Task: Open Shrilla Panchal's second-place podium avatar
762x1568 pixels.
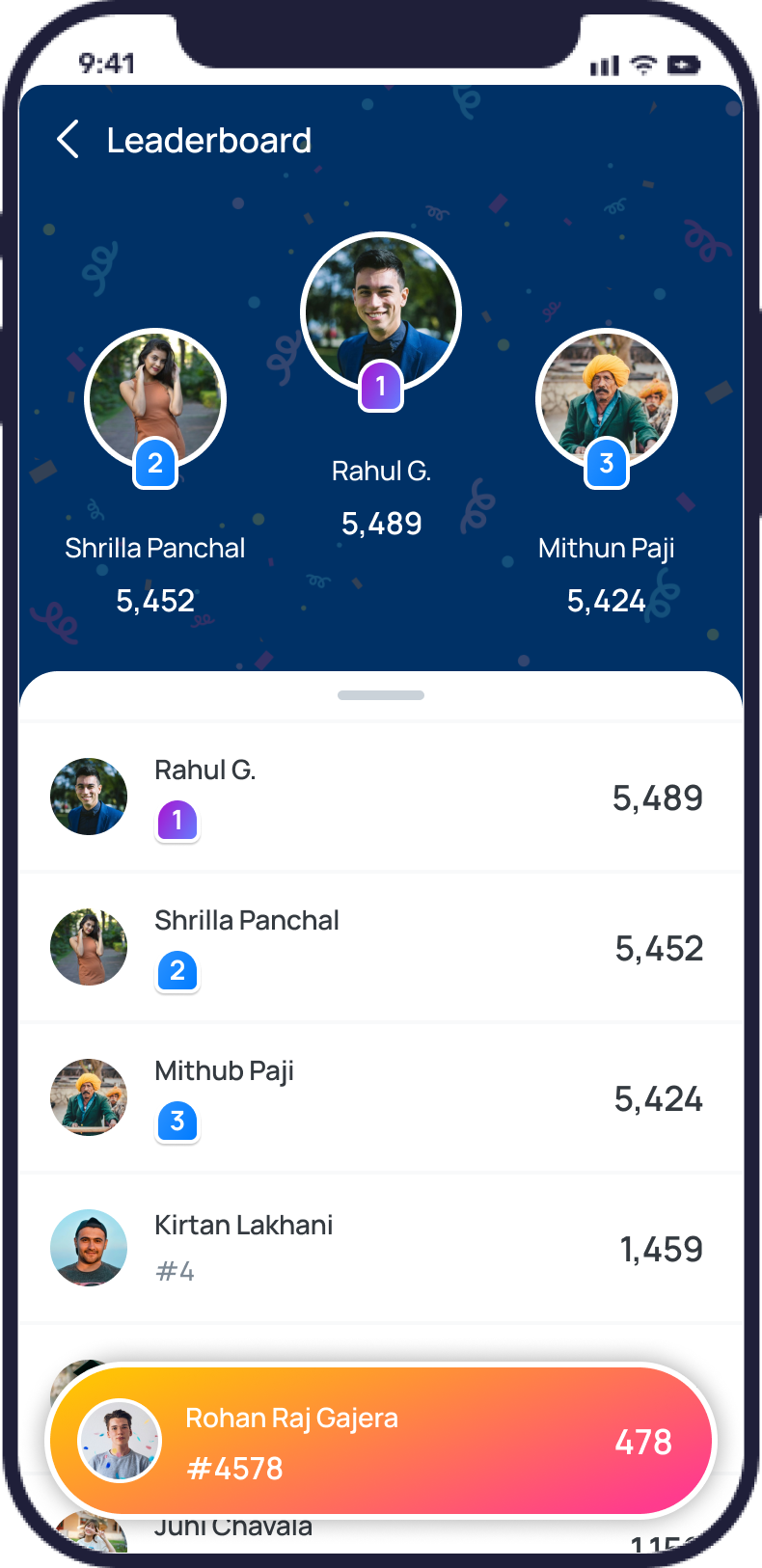Action: [155, 399]
